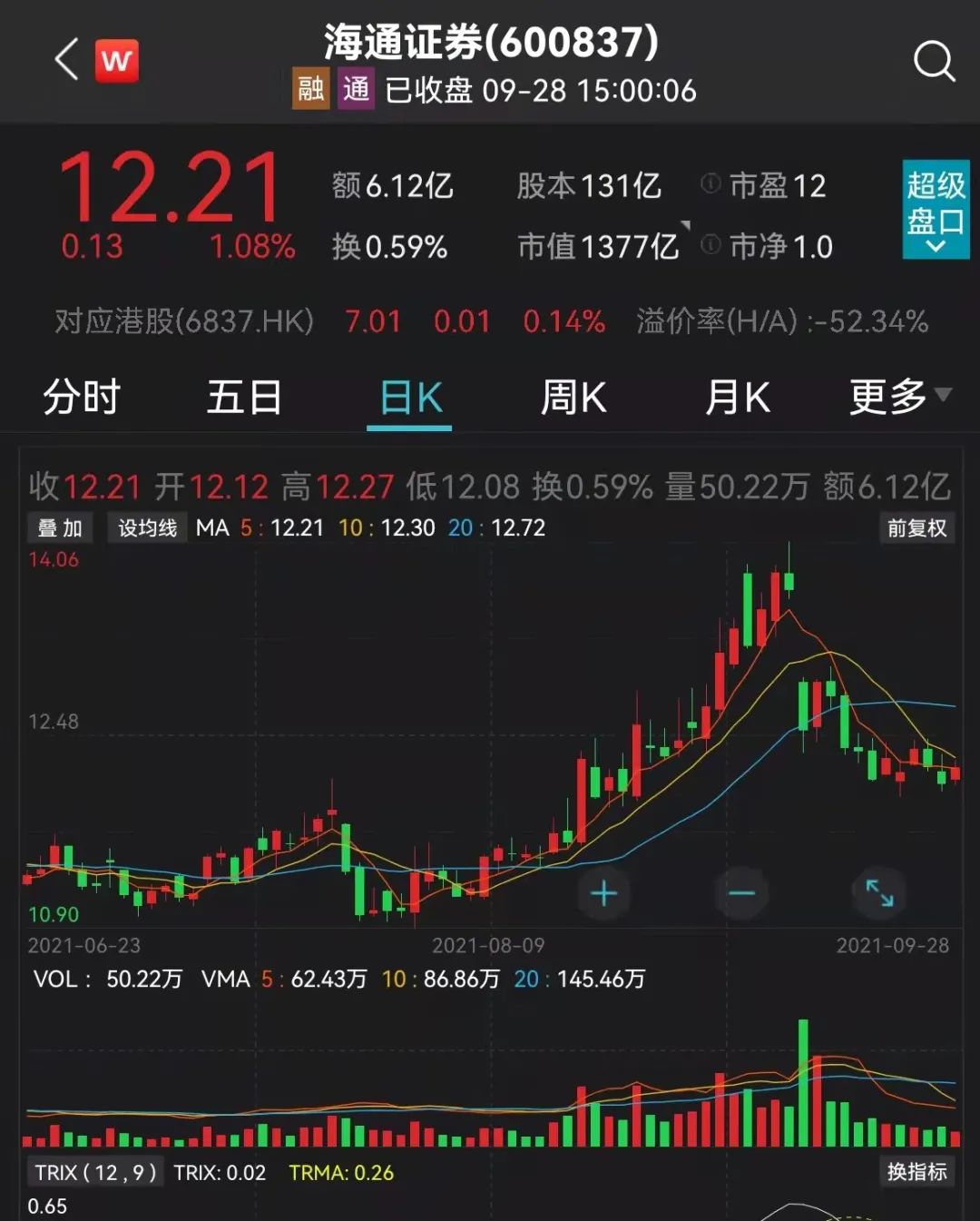The width and height of the screenshot is (980, 1221).
Task: Select the 日K chart tab
Action: pyautogui.click(x=410, y=398)
